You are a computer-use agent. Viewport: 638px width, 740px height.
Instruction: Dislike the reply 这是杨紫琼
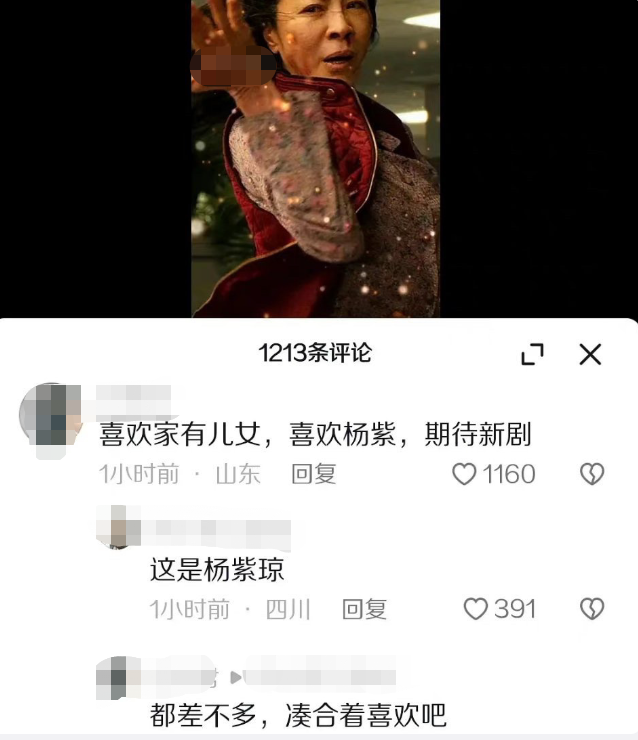(592, 609)
